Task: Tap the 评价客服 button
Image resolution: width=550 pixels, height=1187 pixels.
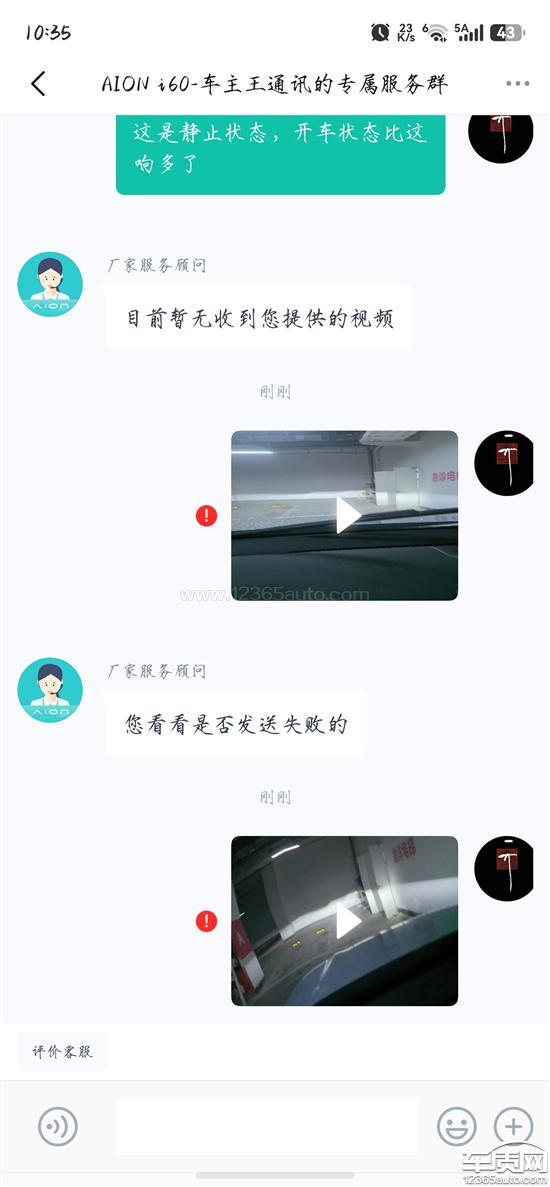Action: [63, 1051]
